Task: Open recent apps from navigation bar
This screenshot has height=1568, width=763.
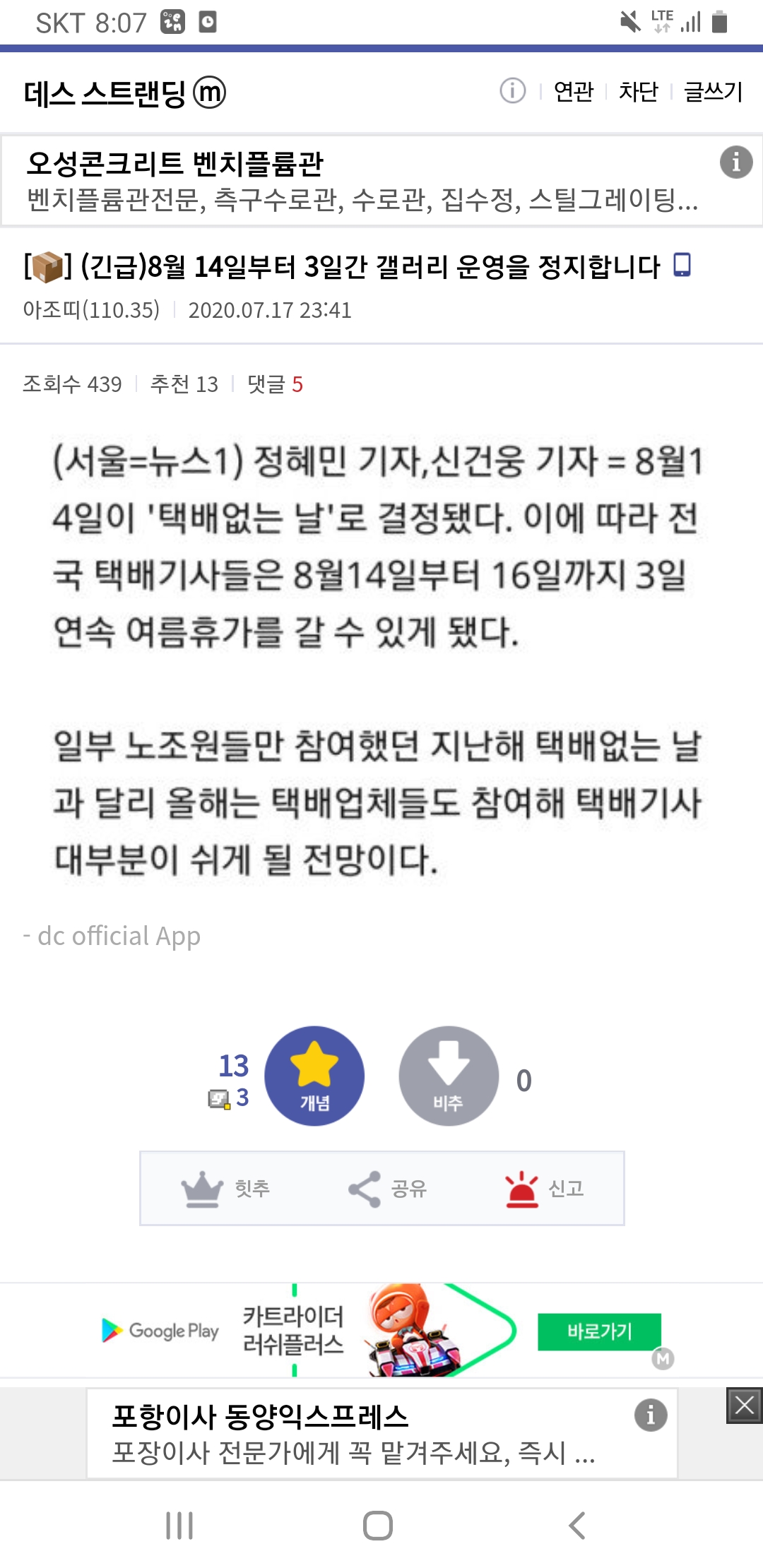Action: point(179,1526)
